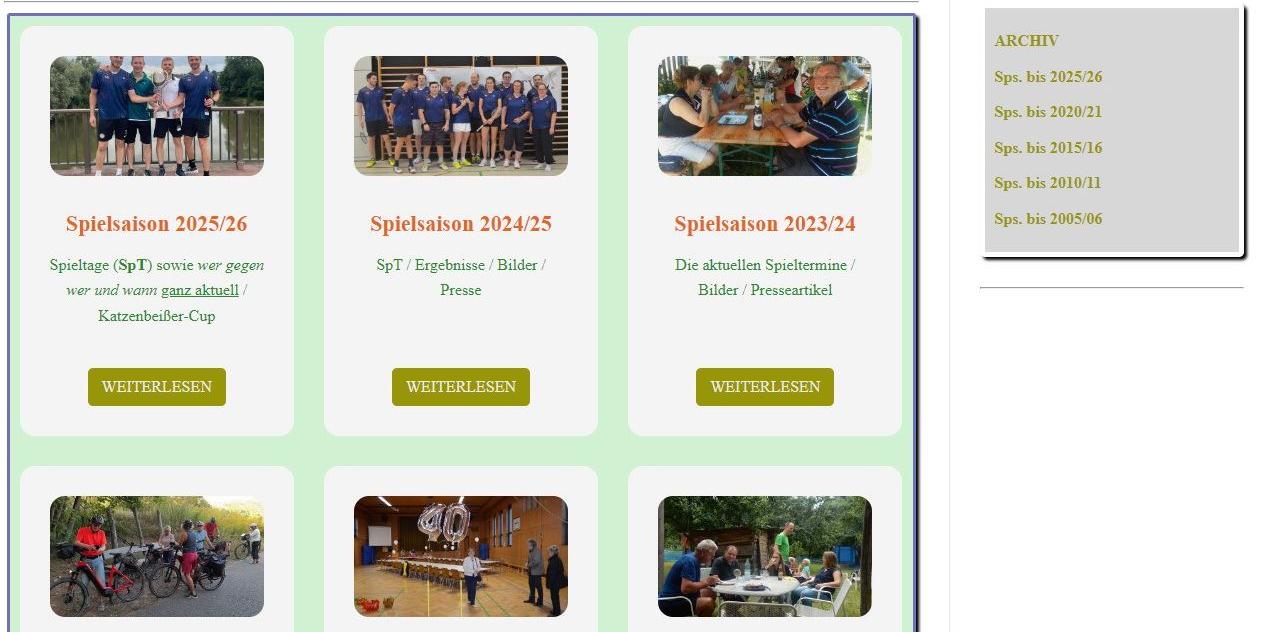Open Weiterlesen for Spielsaison 2025/26
Image resolution: width=1264 pixels, height=632 pixels.
point(157,387)
